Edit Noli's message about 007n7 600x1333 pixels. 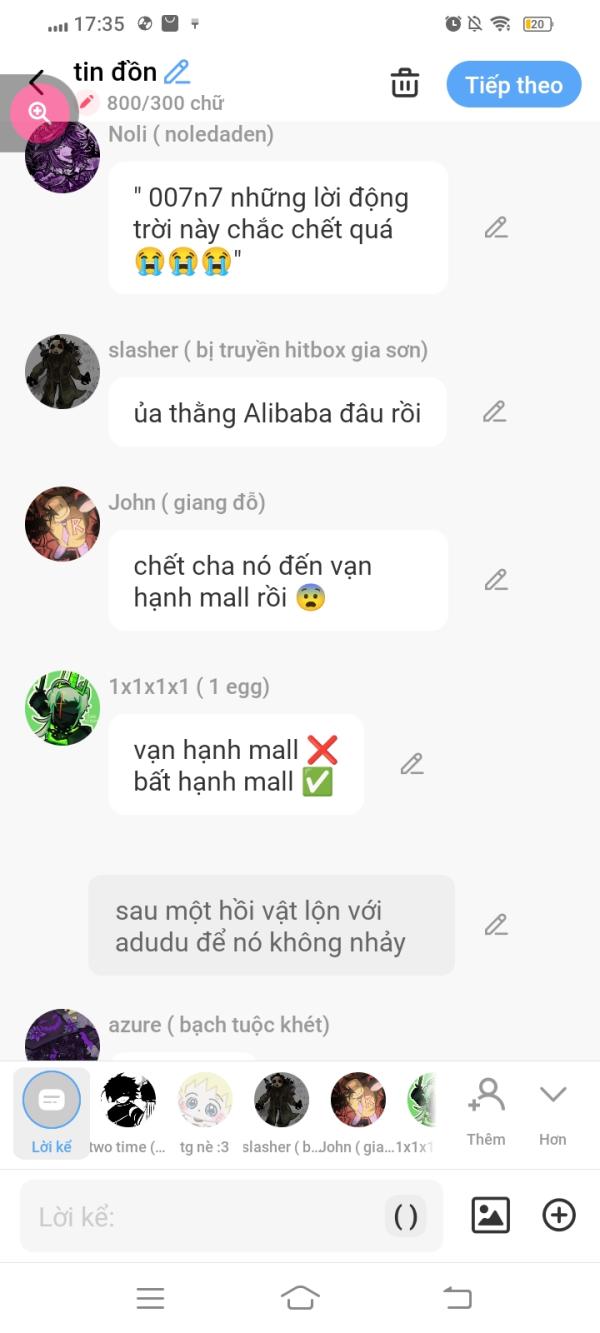pos(496,228)
